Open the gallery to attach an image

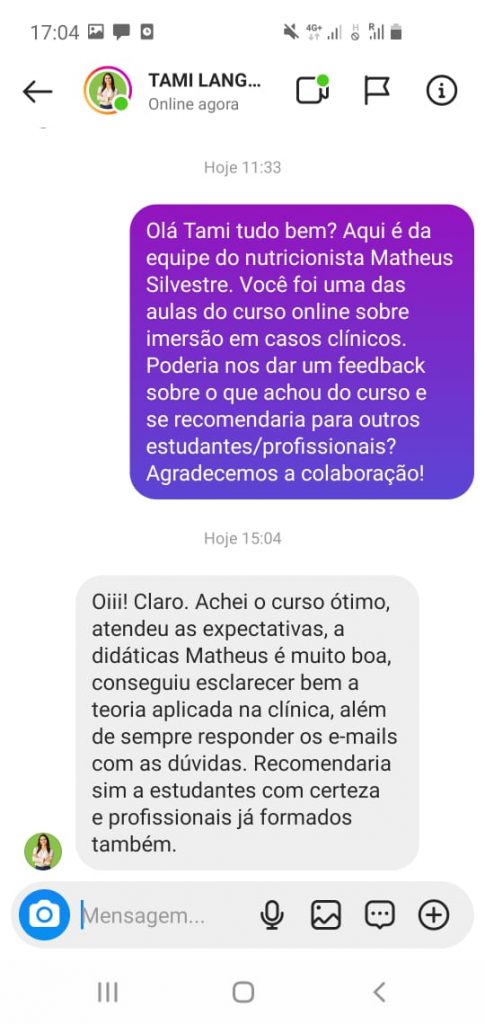click(326, 914)
